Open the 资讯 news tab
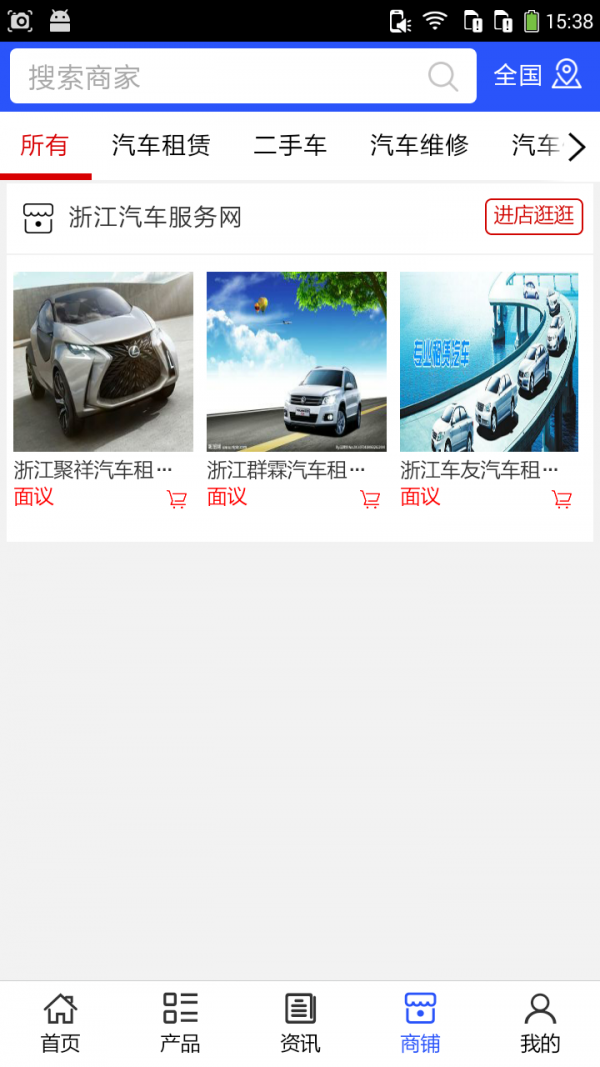600x1067 pixels. point(300,1023)
